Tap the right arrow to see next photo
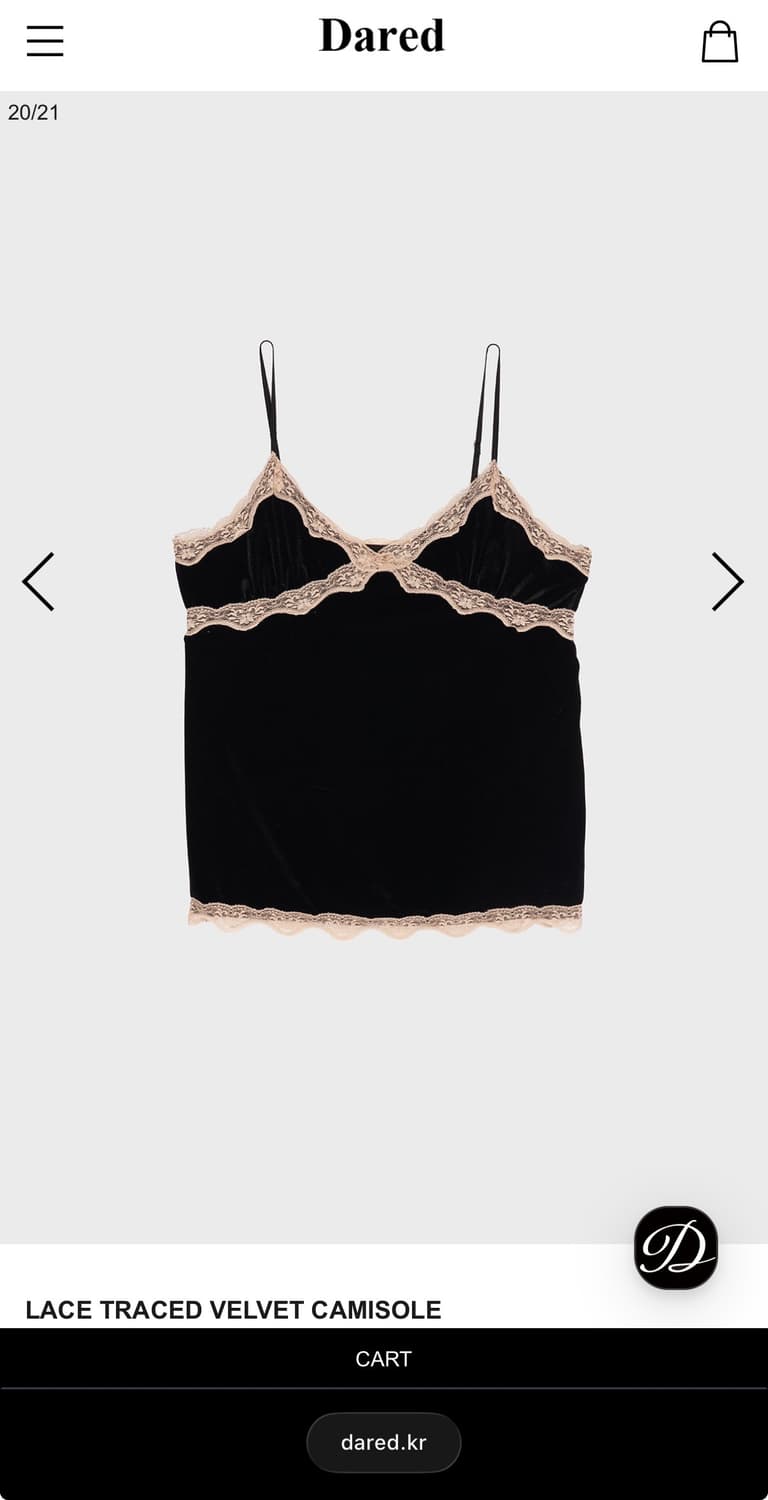Viewport: 768px width, 1500px height. pos(727,581)
